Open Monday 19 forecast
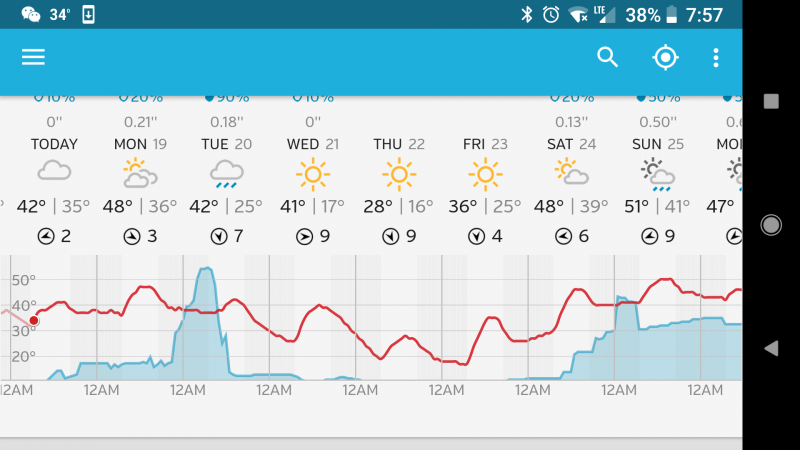 pos(140,175)
